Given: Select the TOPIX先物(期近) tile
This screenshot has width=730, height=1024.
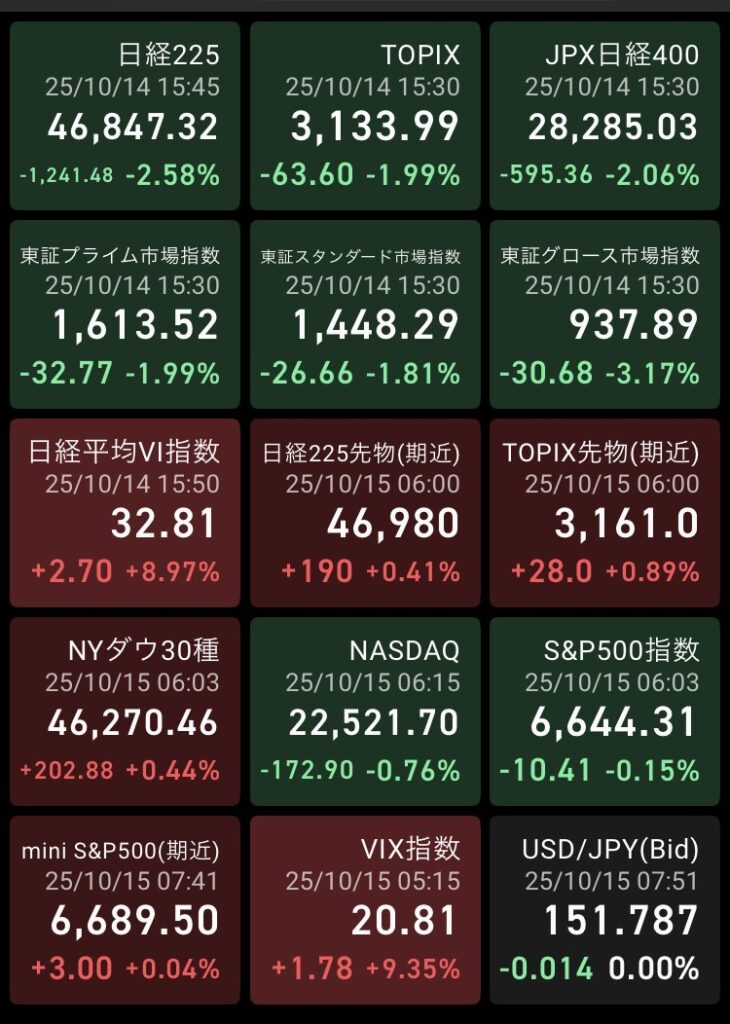Looking at the screenshot, I should pyautogui.click(x=605, y=512).
